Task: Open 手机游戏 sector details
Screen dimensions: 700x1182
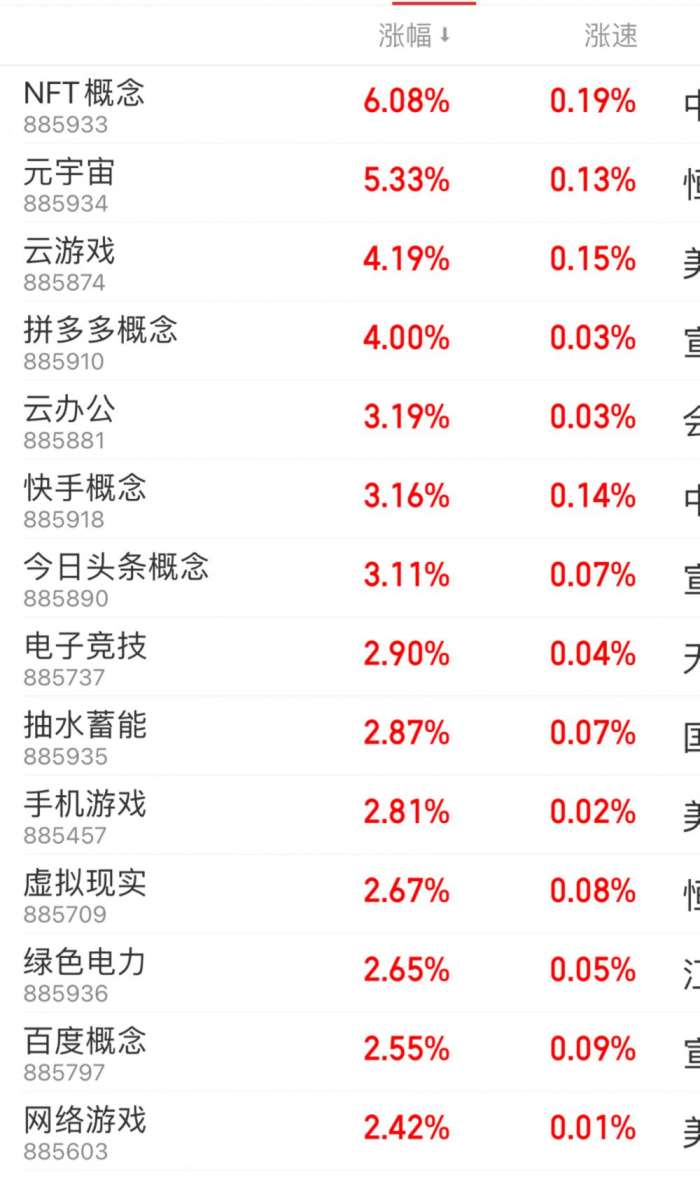Action: (x=85, y=804)
